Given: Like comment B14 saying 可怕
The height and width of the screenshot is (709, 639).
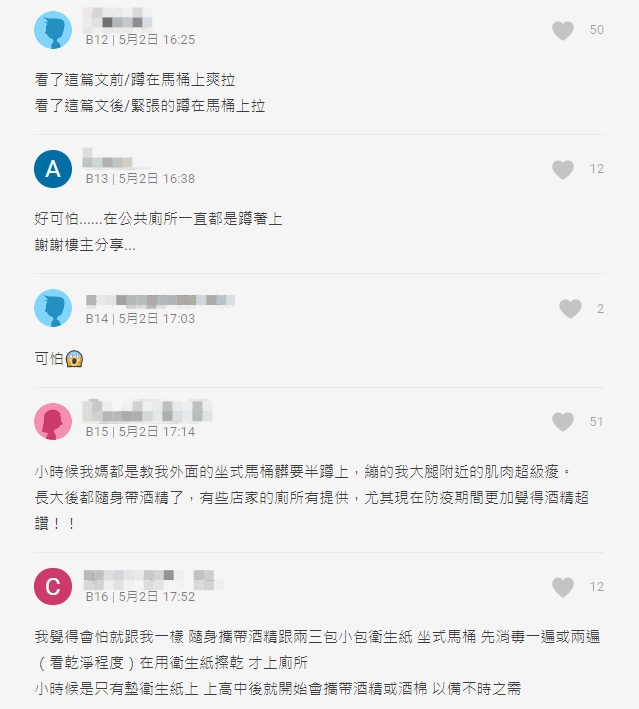Looking at the screenshot, I should pos(570,309).
